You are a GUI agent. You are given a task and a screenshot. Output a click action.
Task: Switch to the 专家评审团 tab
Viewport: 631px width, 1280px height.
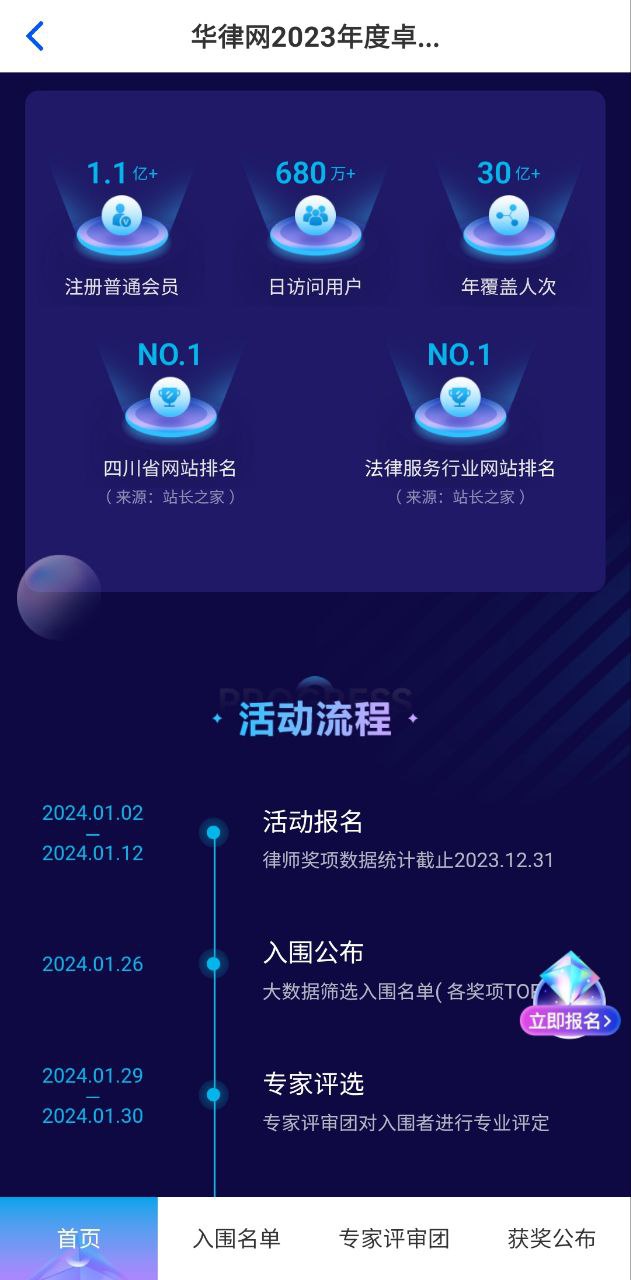(x=394, y=1238)
